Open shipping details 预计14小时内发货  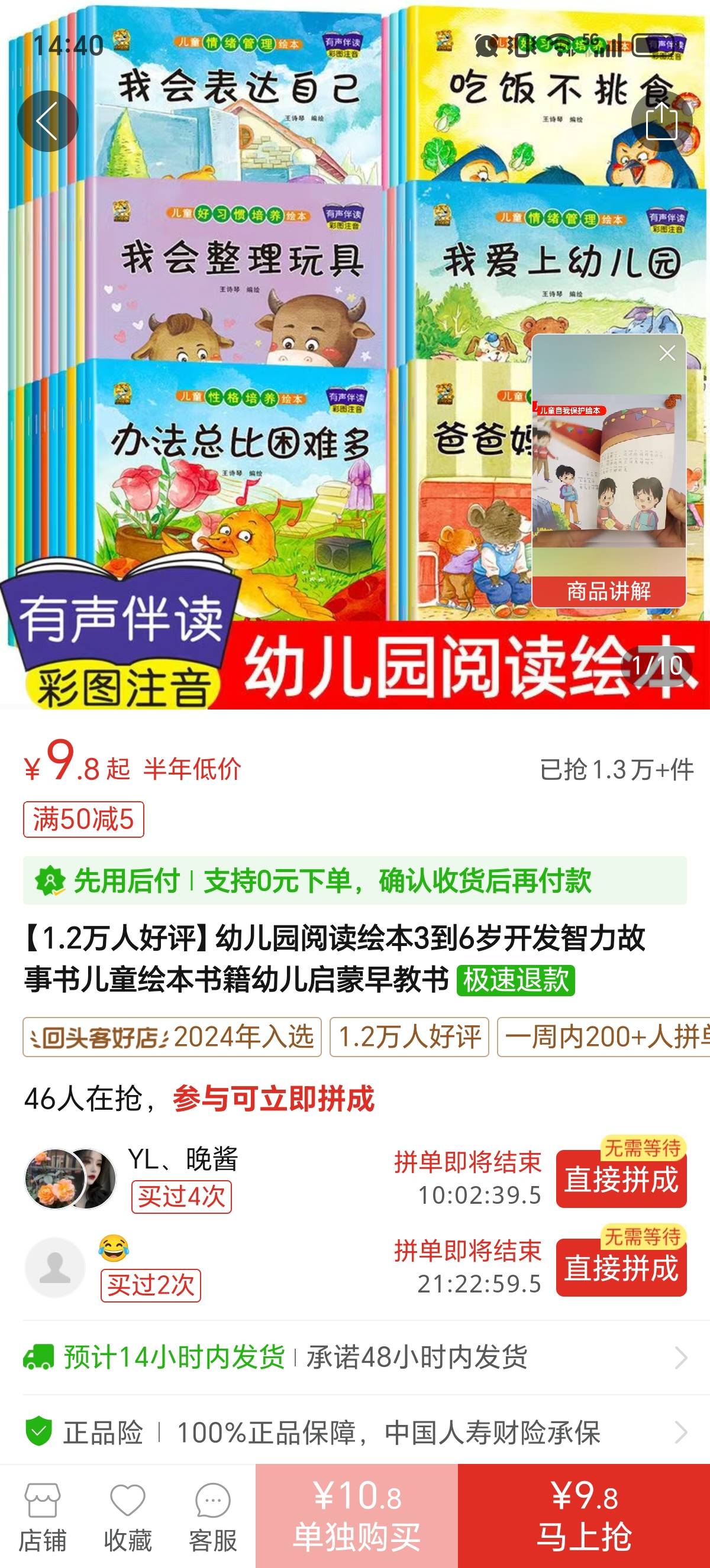(x=354, y=1357)
